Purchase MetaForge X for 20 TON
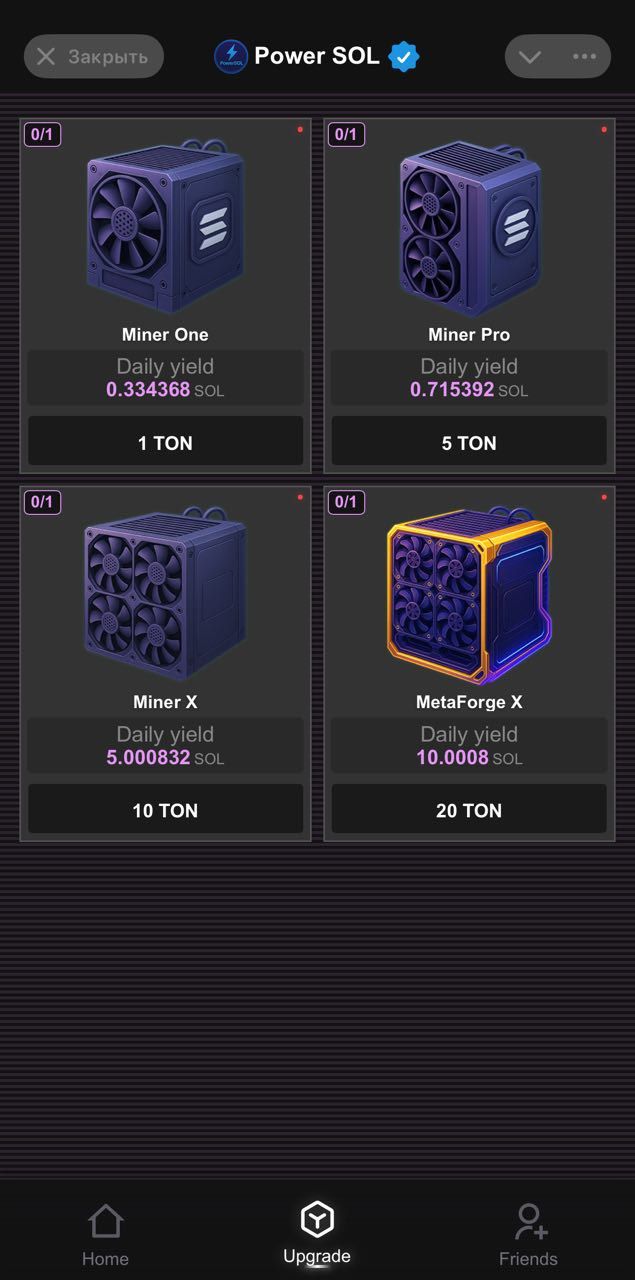Image resolution: width=635 pixels, height=1280 pixels. click(x=469, y=809)
